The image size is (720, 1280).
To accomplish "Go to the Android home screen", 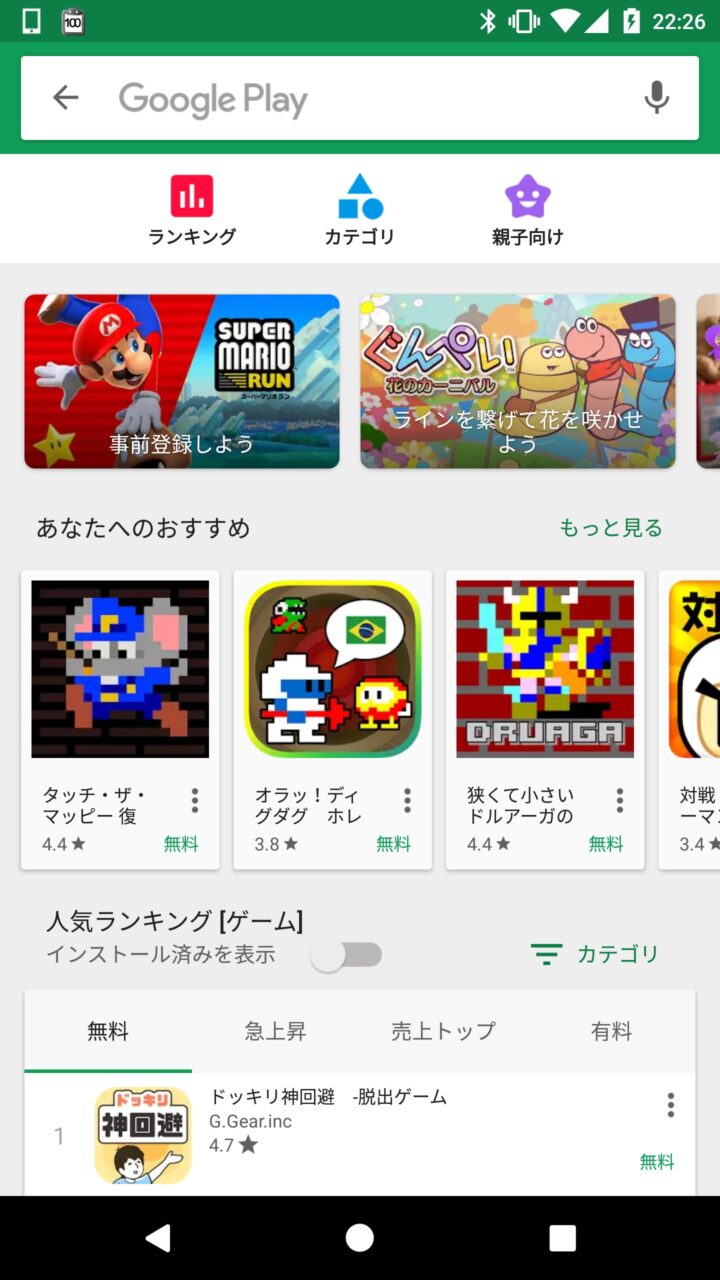I will pos(360,1238).
